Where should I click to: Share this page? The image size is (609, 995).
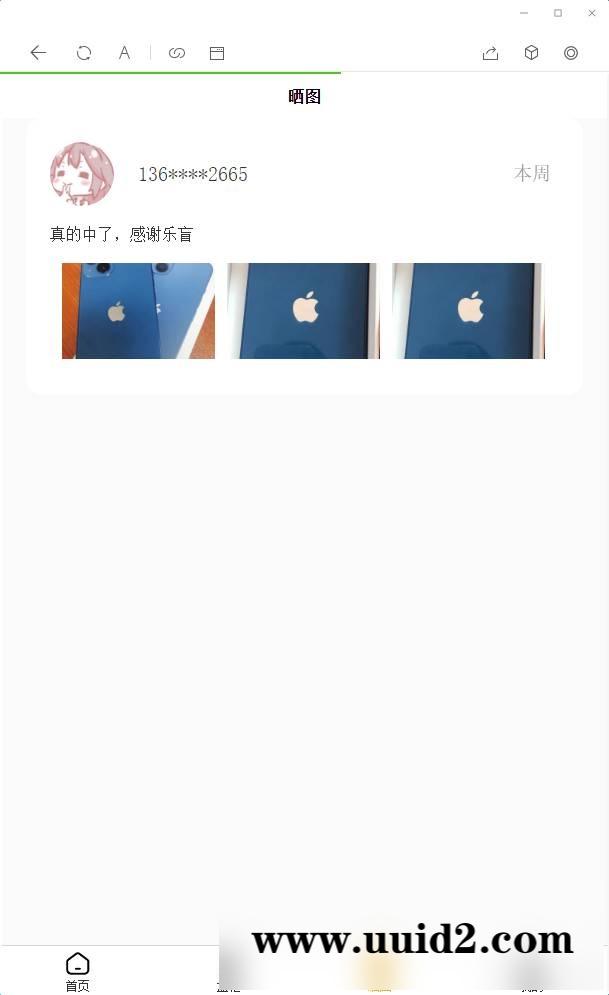tap(490, 53)
